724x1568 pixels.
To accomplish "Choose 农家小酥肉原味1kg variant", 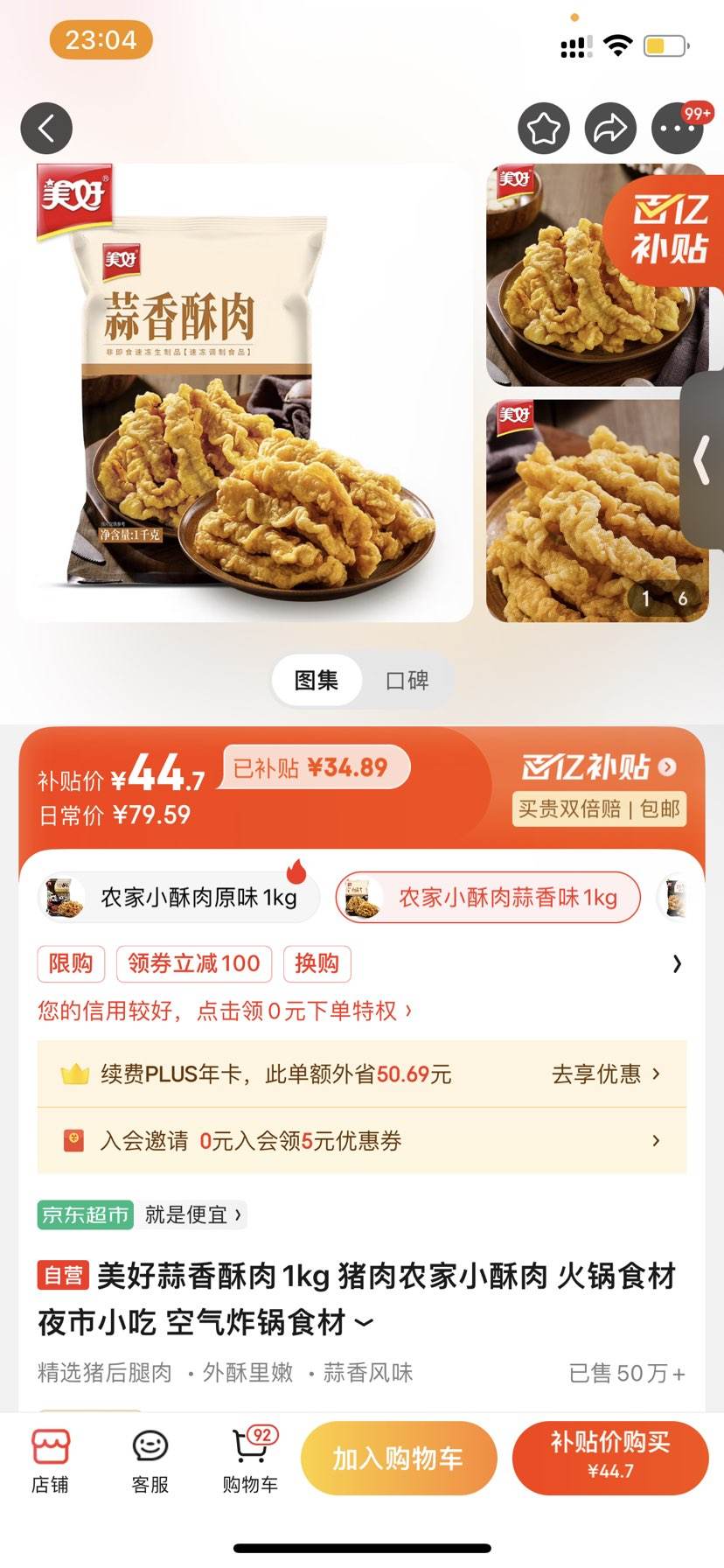I will (x=181, y=898).
